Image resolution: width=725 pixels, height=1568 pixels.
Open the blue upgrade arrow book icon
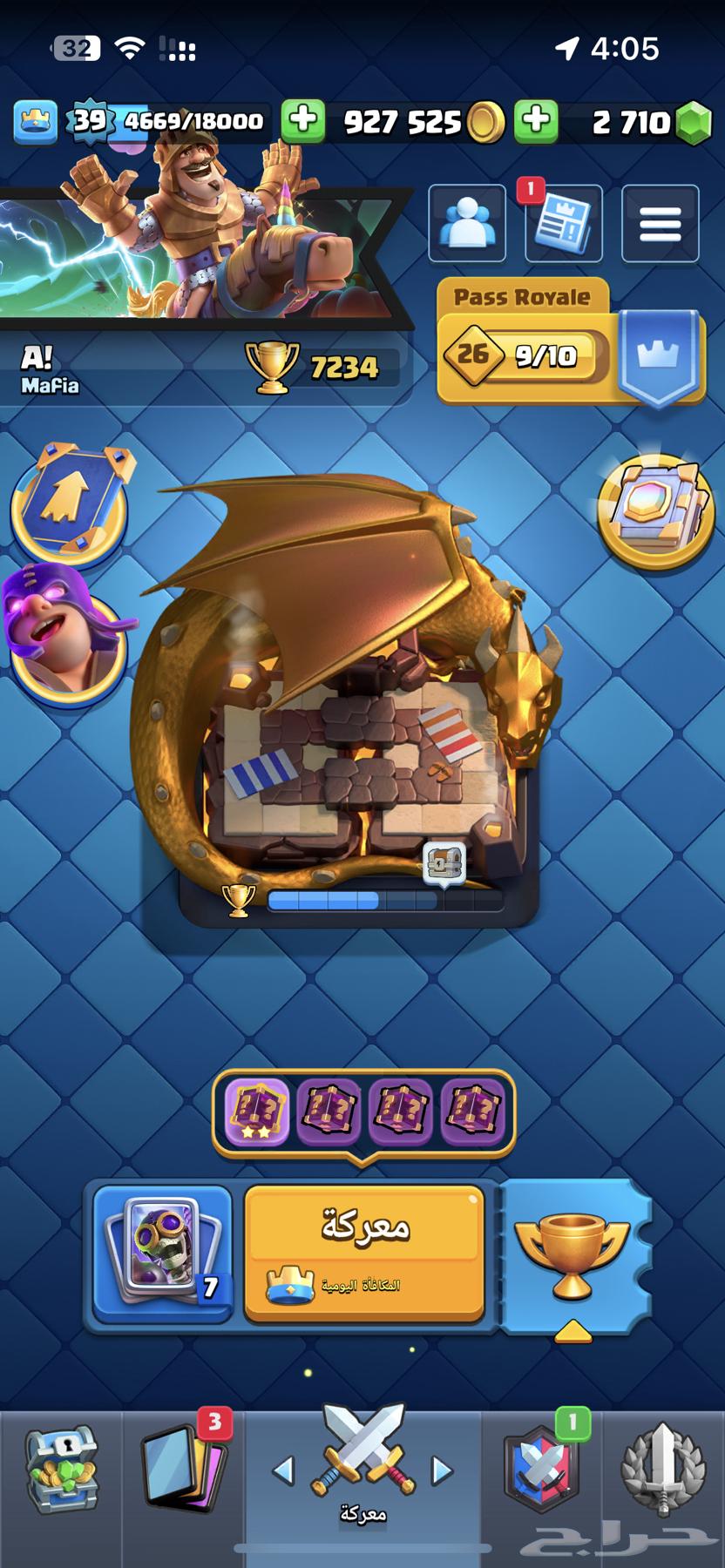70,503
